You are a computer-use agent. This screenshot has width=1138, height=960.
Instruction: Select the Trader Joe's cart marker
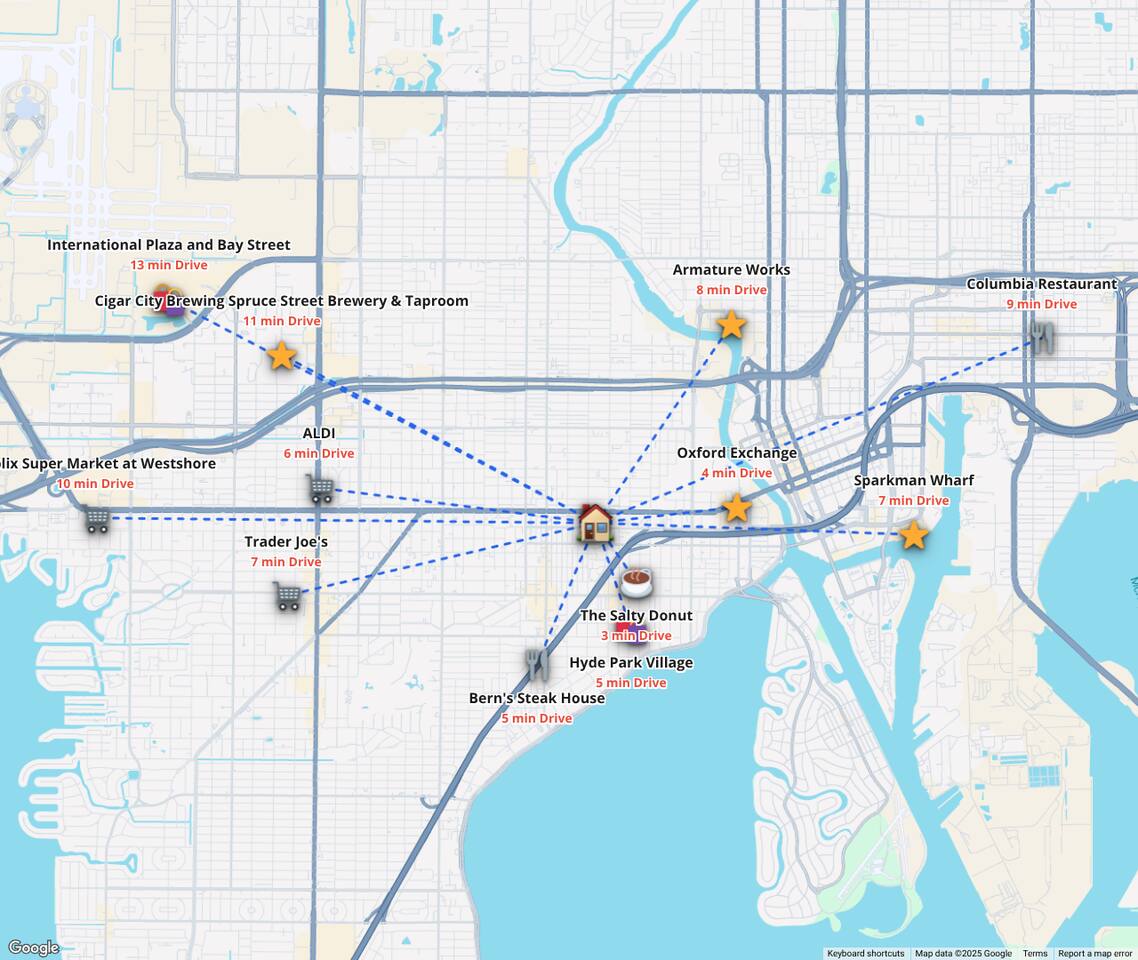tap(287, 596)
